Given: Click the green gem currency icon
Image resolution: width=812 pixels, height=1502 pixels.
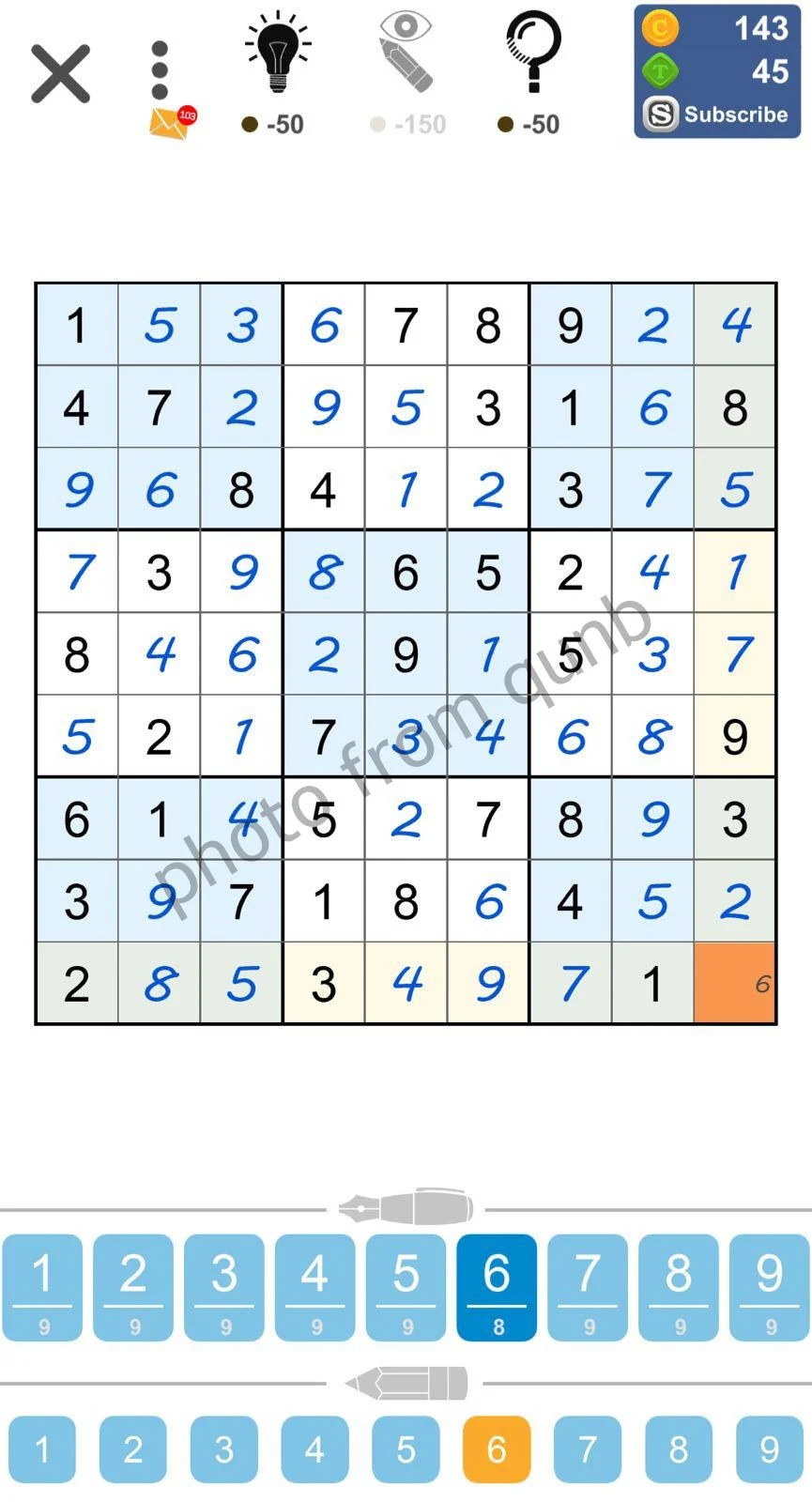Looking at the screenshot, I should click(x=663, y=70).
